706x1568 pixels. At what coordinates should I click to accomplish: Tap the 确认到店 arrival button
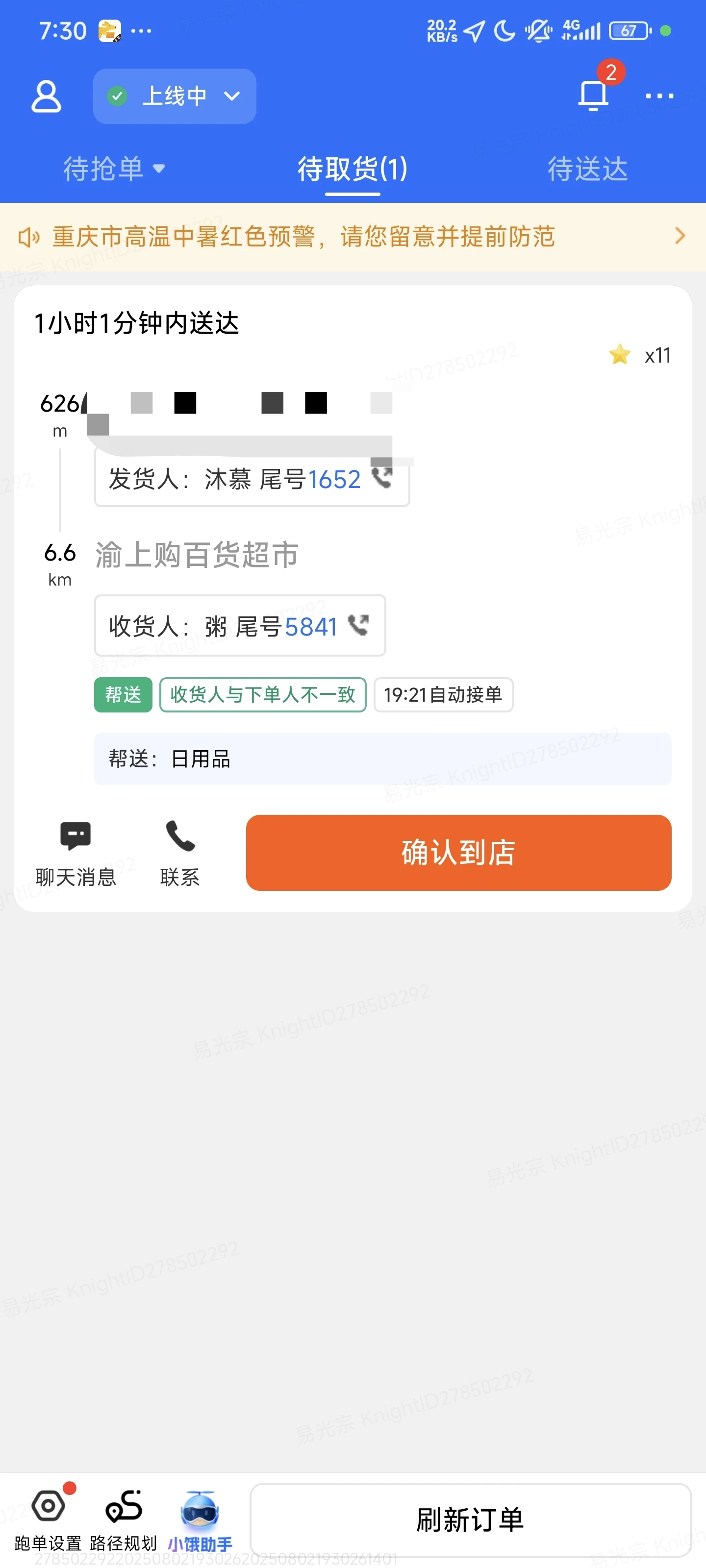pos(457,852)
